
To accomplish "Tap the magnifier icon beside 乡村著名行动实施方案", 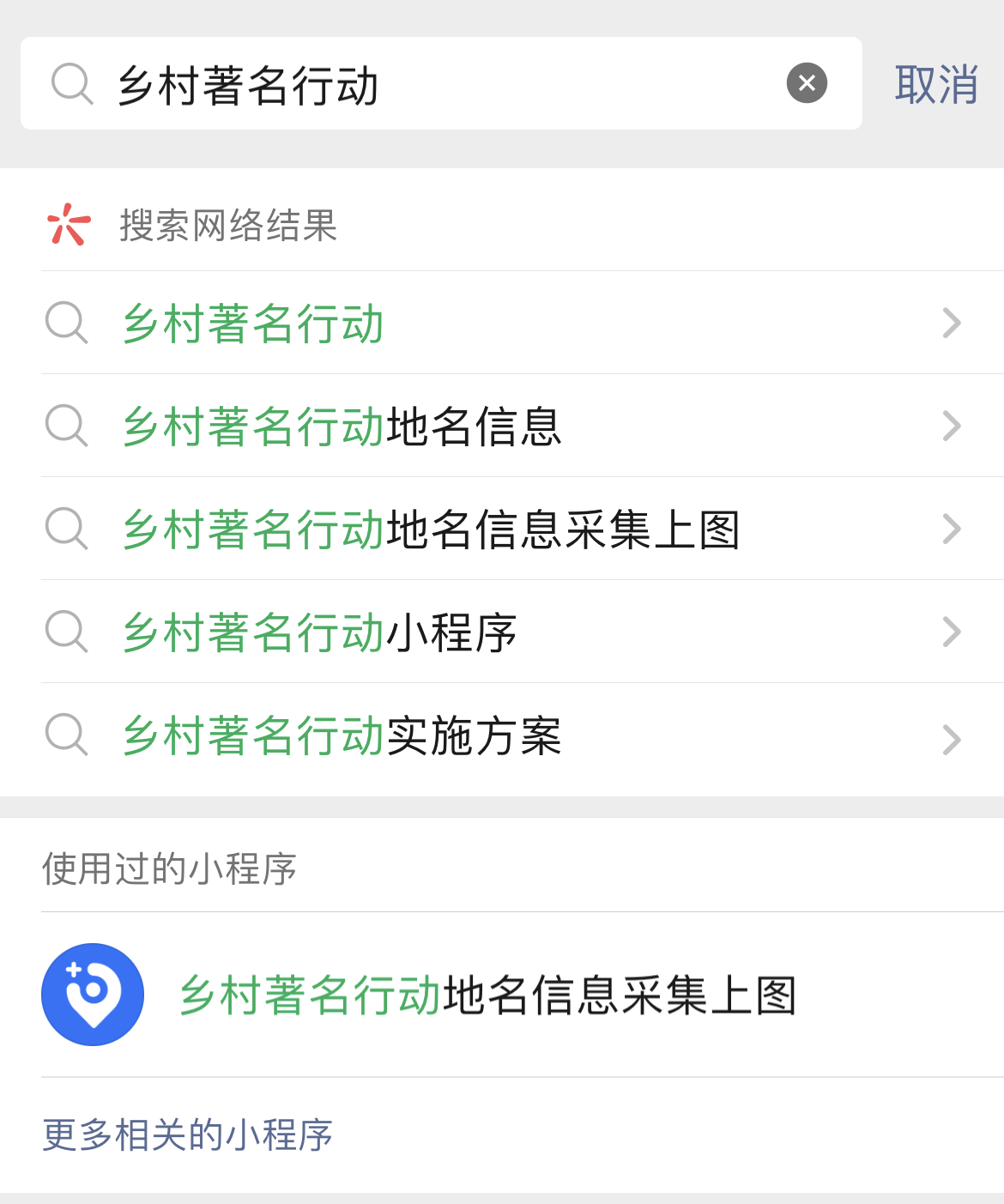I will [67, 737].
